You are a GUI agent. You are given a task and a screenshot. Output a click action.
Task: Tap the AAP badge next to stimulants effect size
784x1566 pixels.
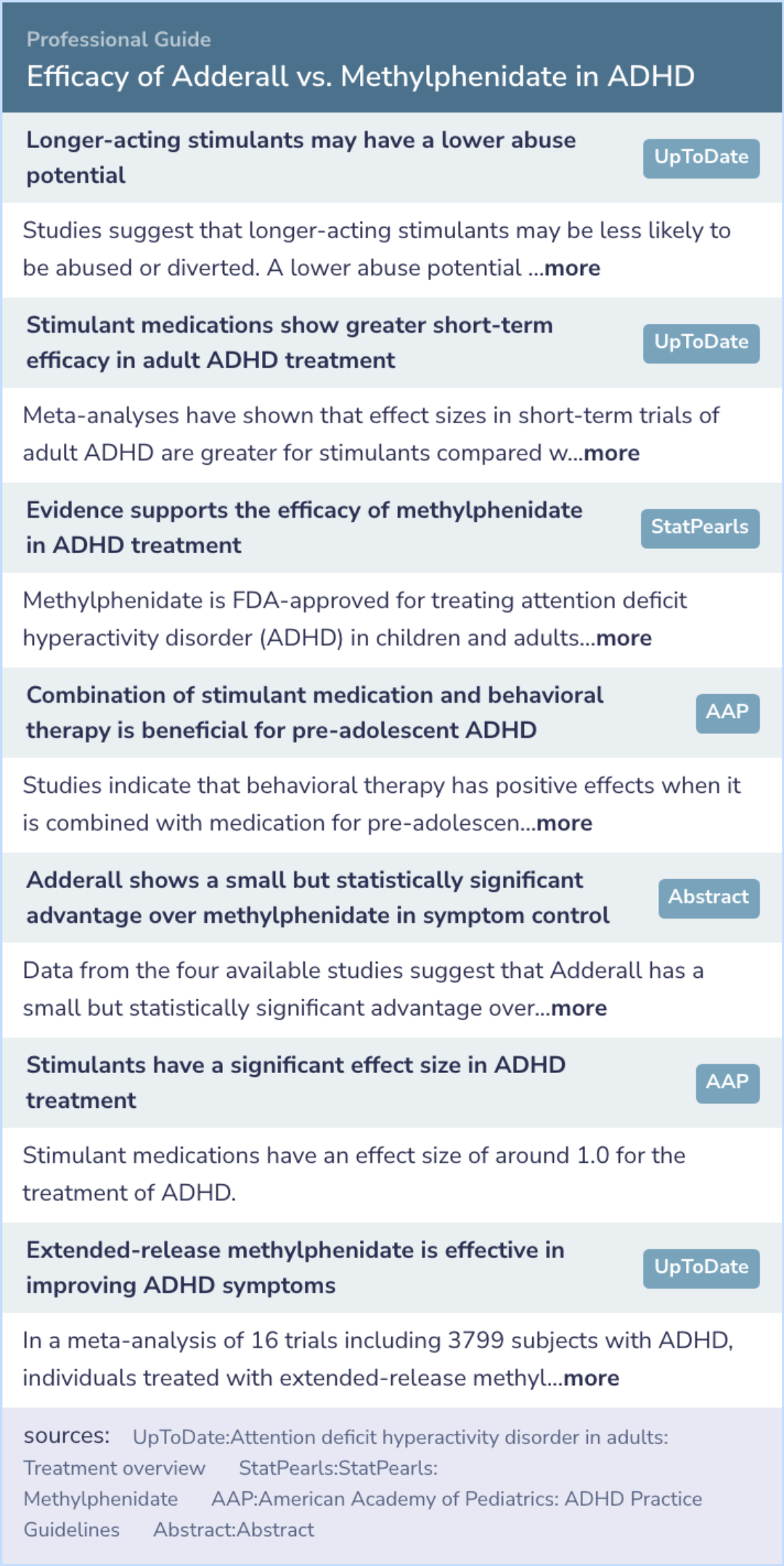coord(727,1084)
